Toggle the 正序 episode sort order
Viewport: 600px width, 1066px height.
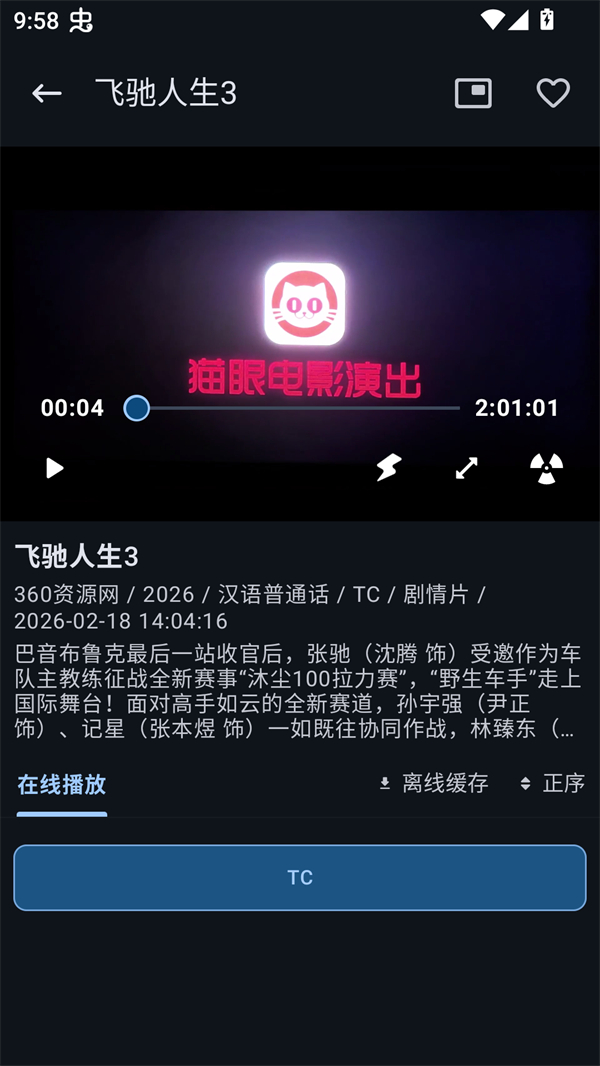click(x=551, y=783)
